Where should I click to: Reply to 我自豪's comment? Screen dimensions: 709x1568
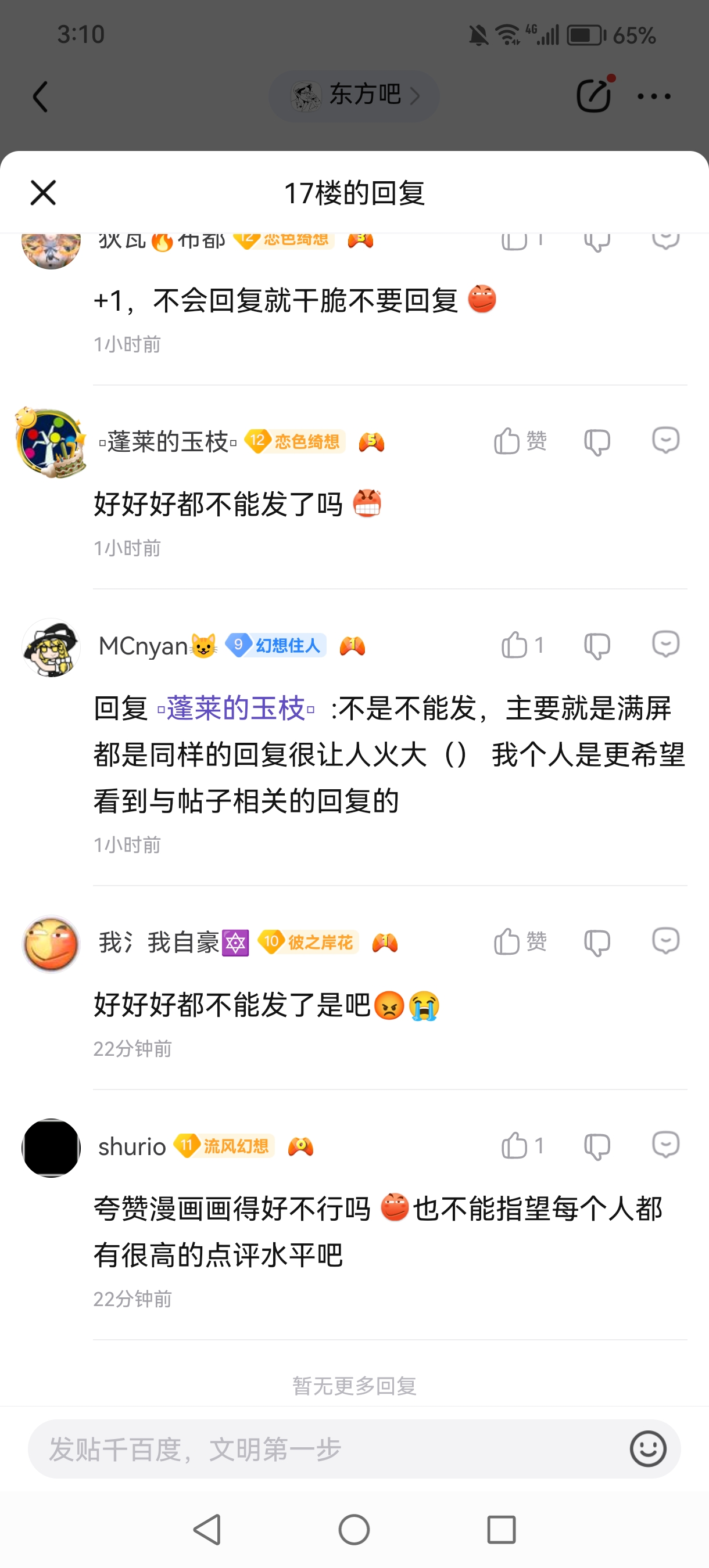coord(665,941)
